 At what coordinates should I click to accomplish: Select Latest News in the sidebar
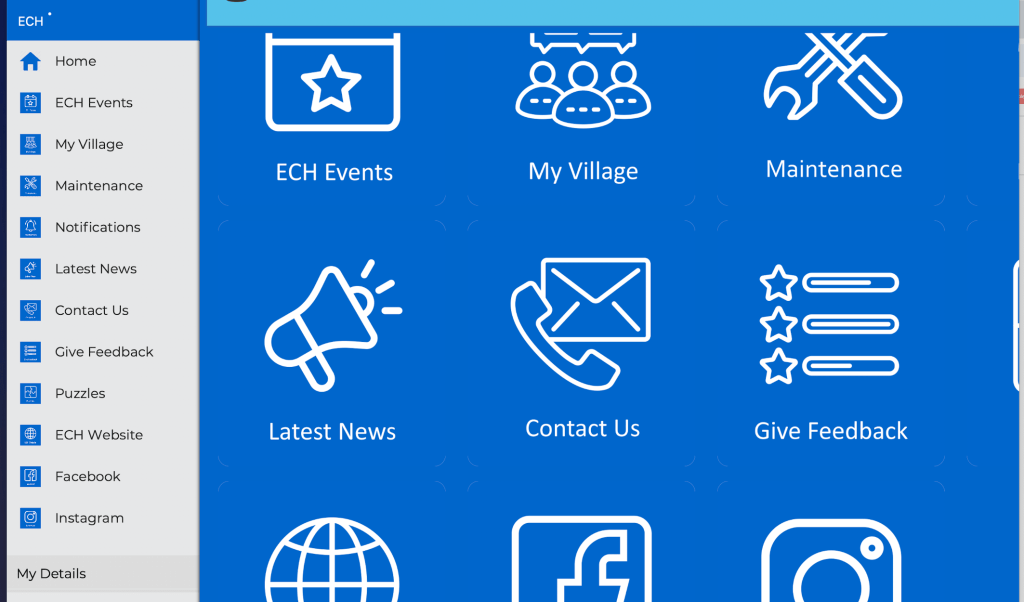pos(95,269)
